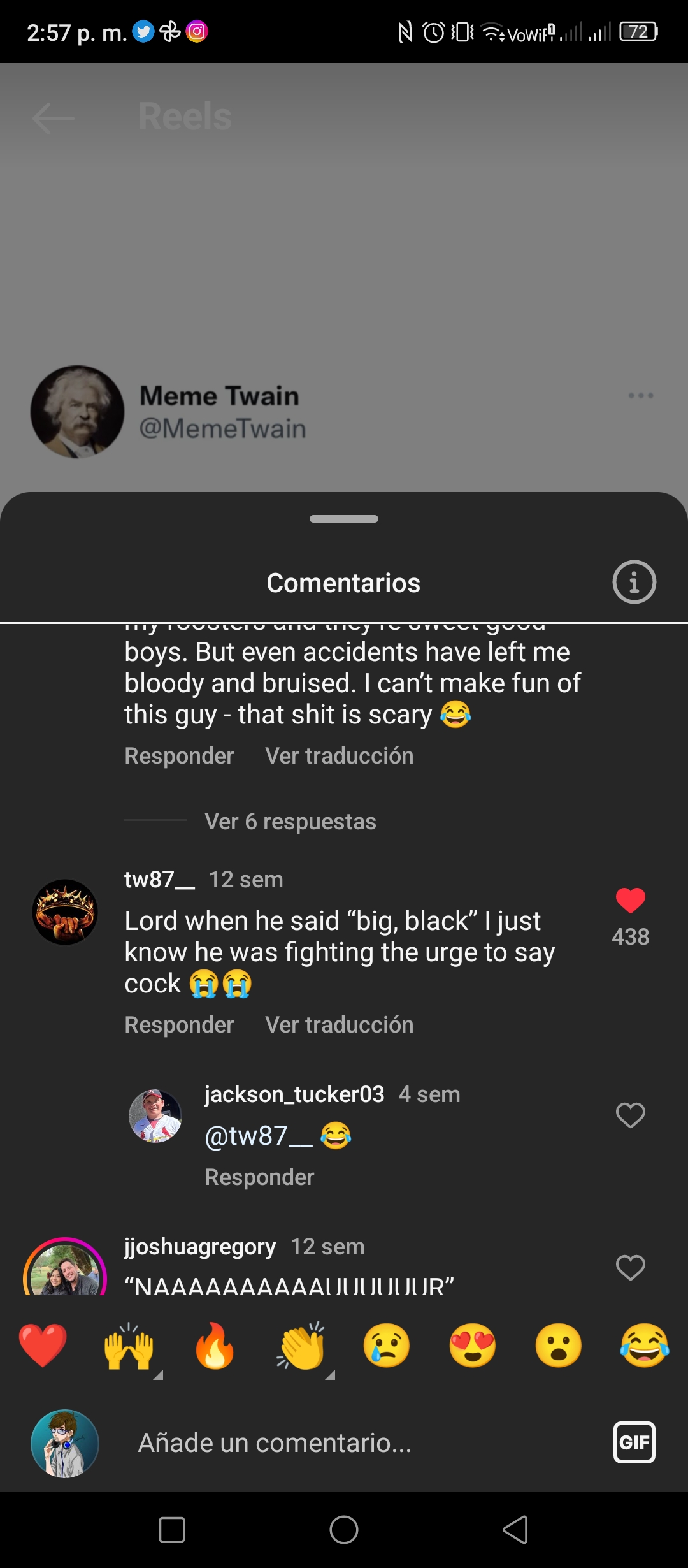Insert the raised hands emoji
Viewport: 688px width, 1568px height.
pyautogui.click(x=129, y=1345)
